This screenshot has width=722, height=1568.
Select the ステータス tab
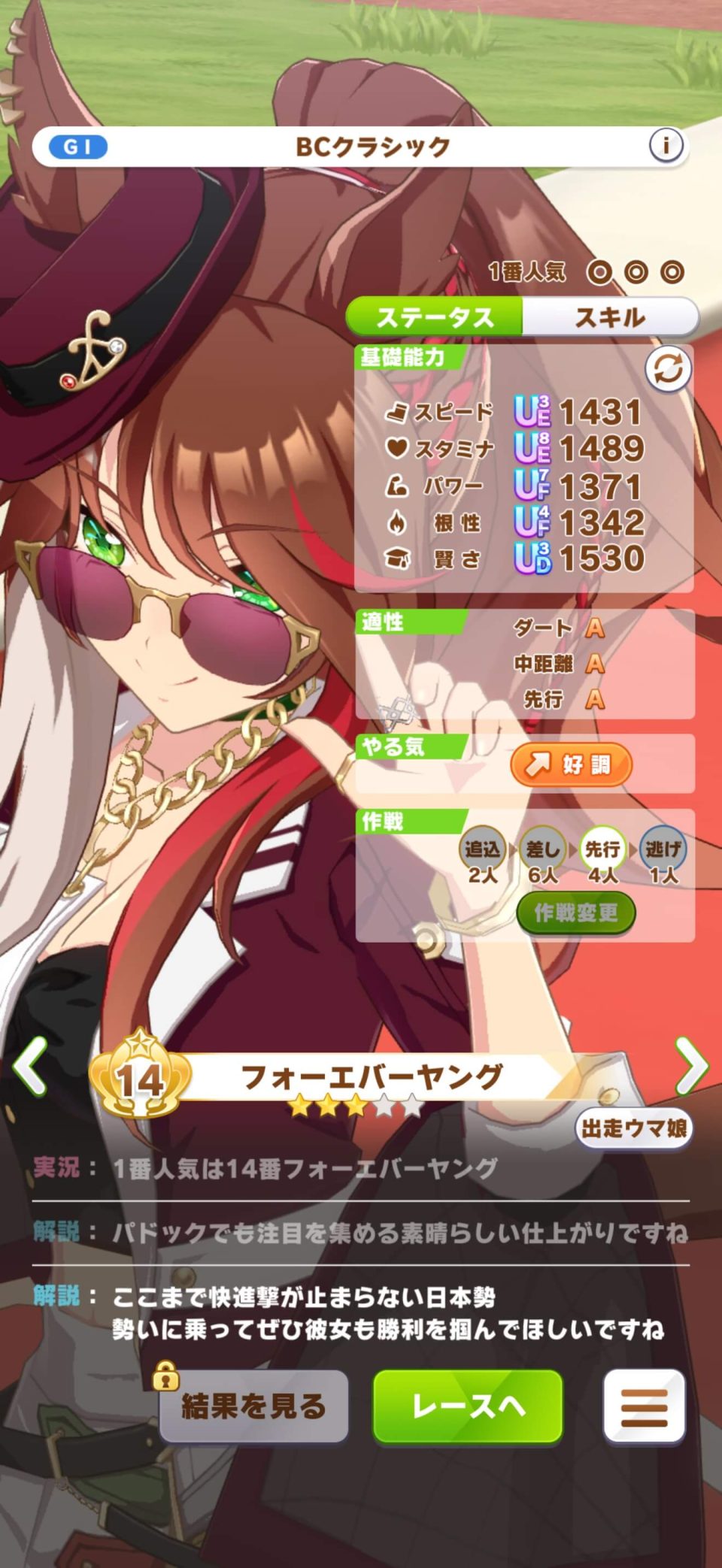pos(435,317)
